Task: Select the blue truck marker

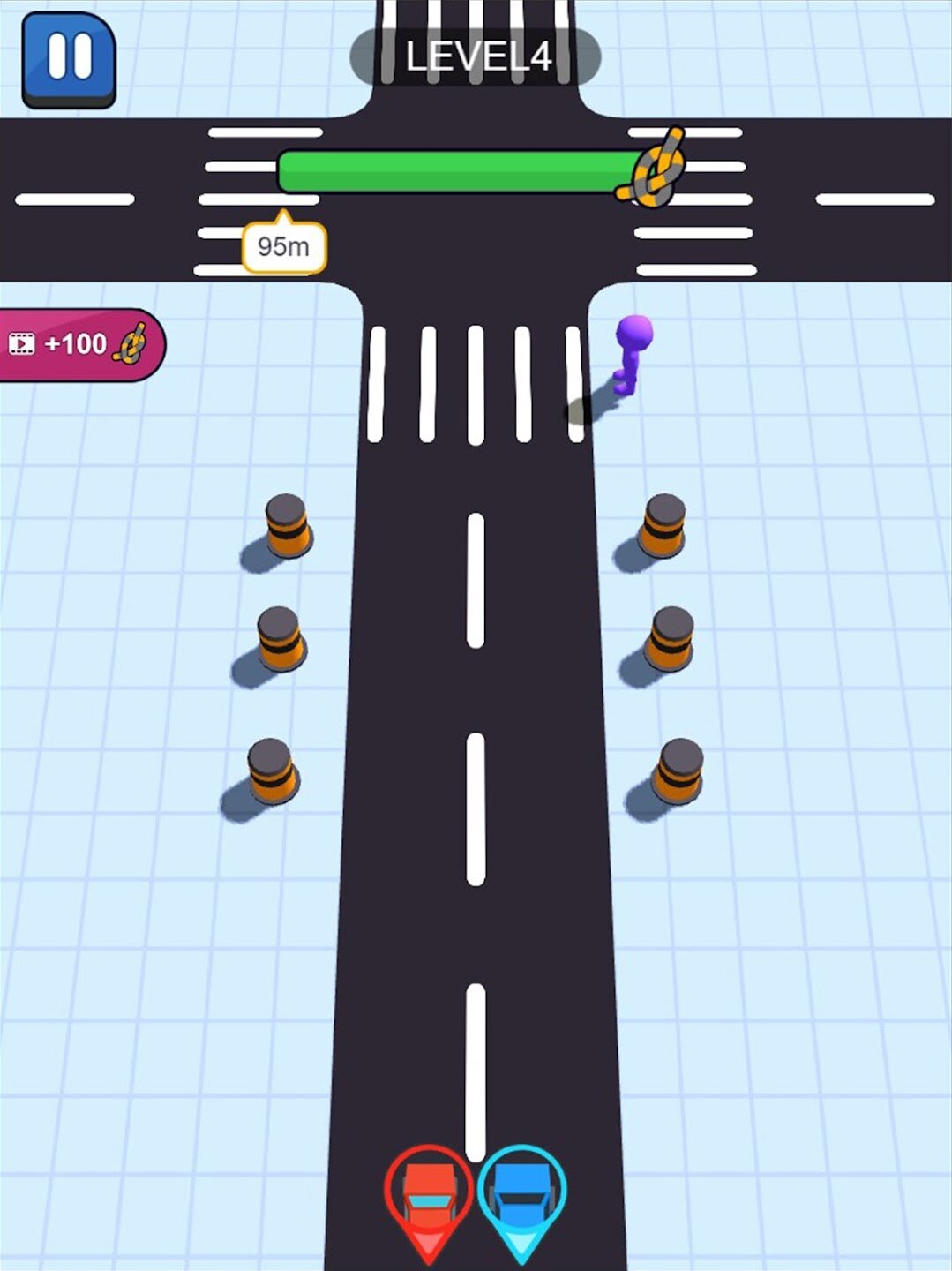Action: (x=521, y=1195)
